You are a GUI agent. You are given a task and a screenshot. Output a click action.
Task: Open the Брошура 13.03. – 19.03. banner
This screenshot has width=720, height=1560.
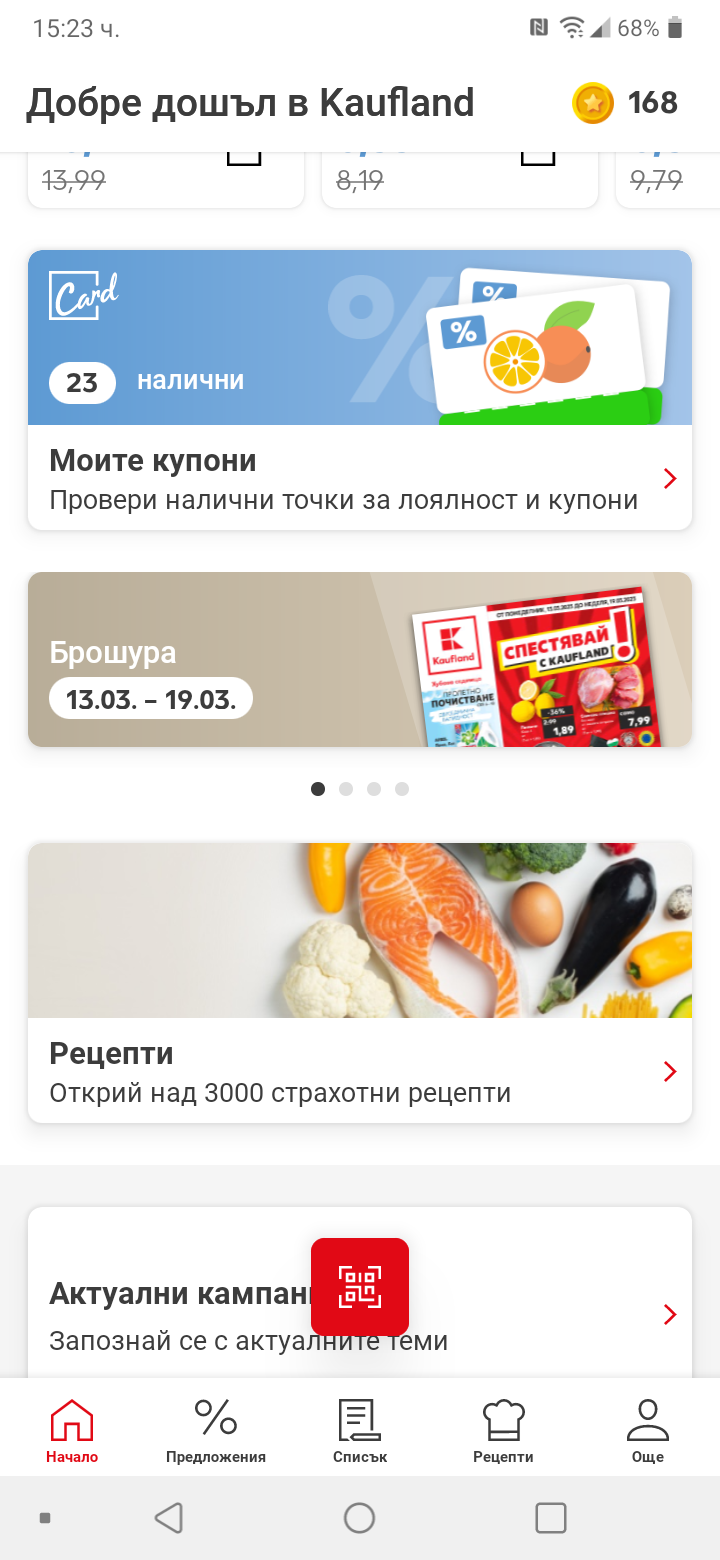(360, 660)
